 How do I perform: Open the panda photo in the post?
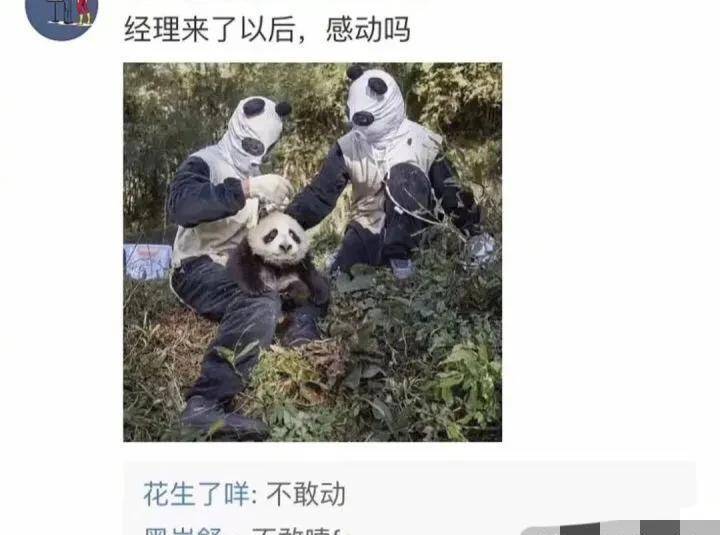(312, 252)
